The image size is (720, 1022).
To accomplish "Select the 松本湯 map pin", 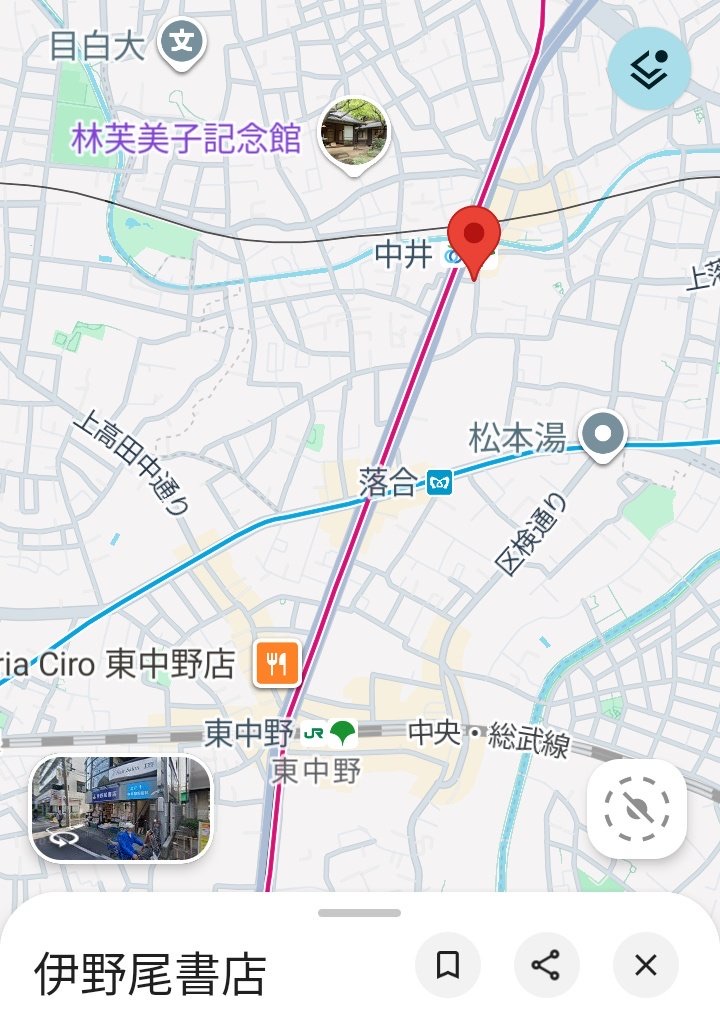I will (604, 436).
